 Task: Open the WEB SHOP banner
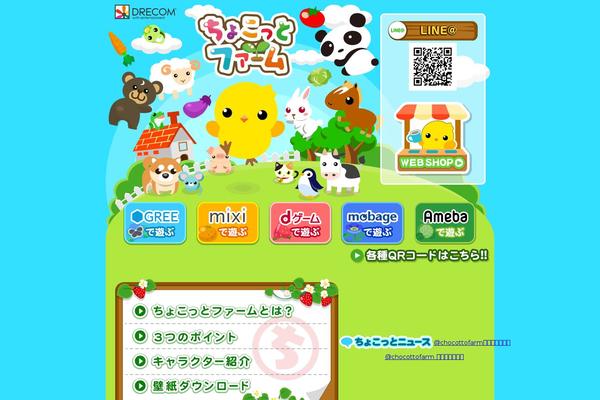(433, 138)
